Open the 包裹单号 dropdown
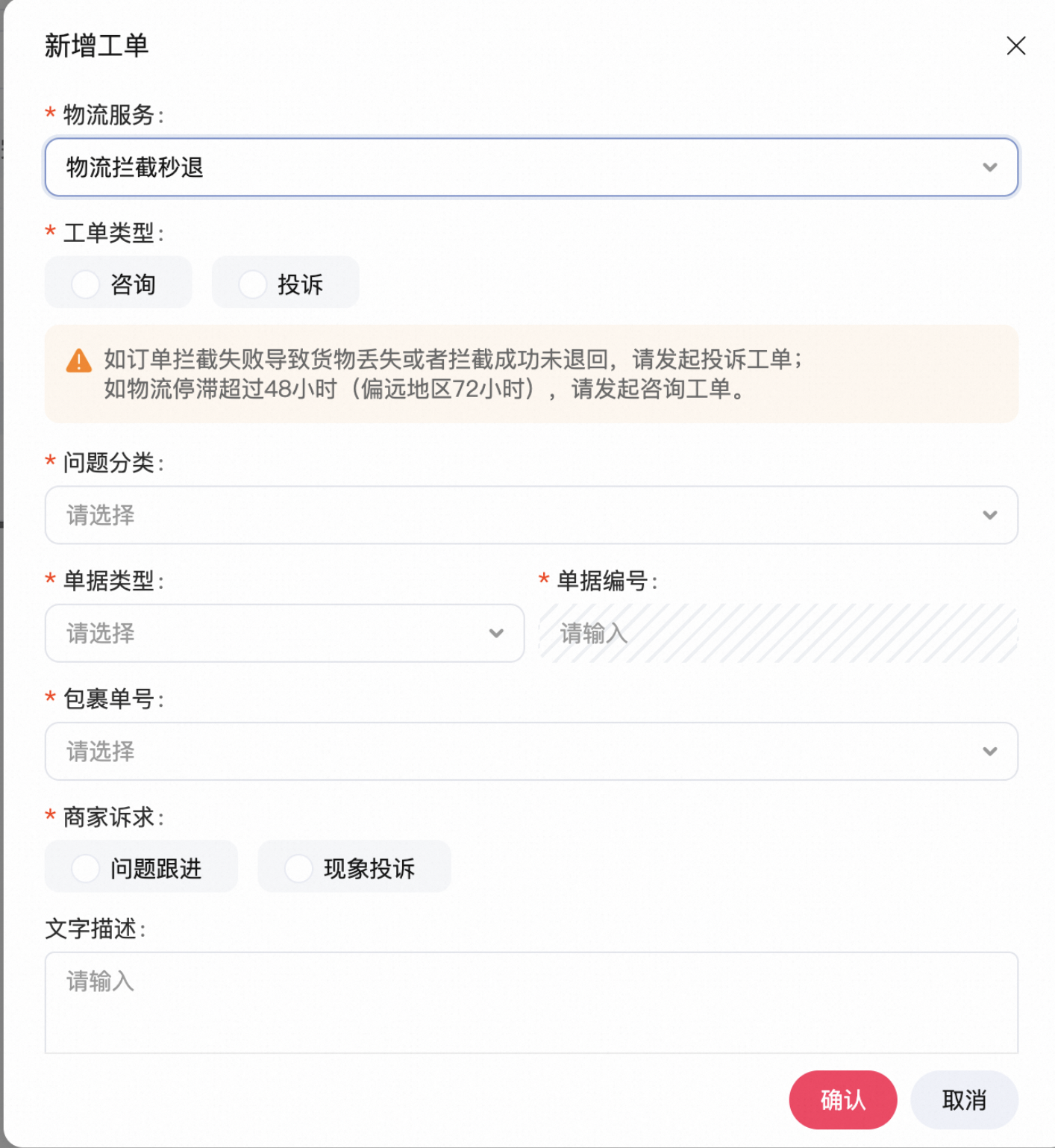This screenshot has width=1055, height=1148. tap(531, 751)
